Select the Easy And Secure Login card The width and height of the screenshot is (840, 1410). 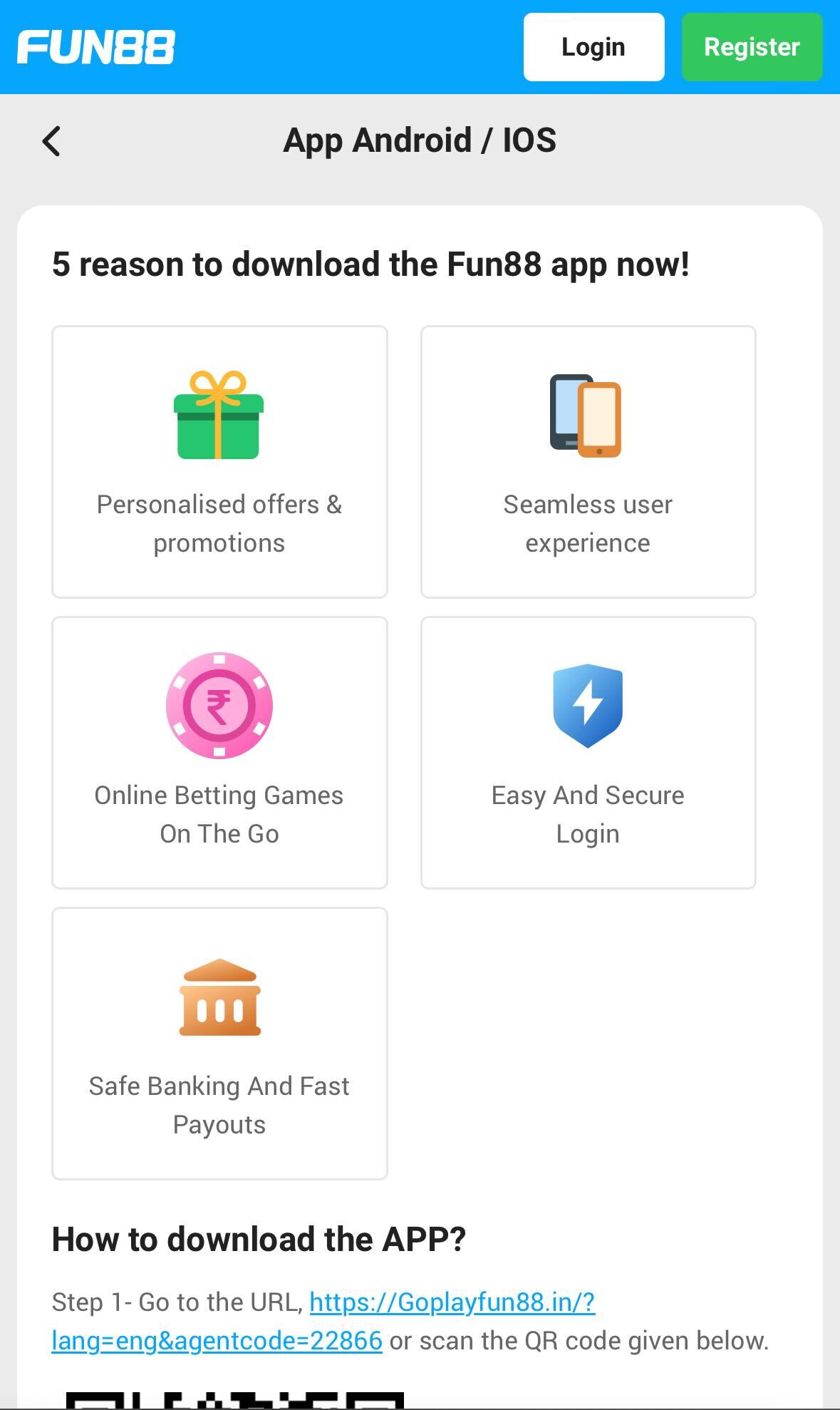click(x=587, y=752)
